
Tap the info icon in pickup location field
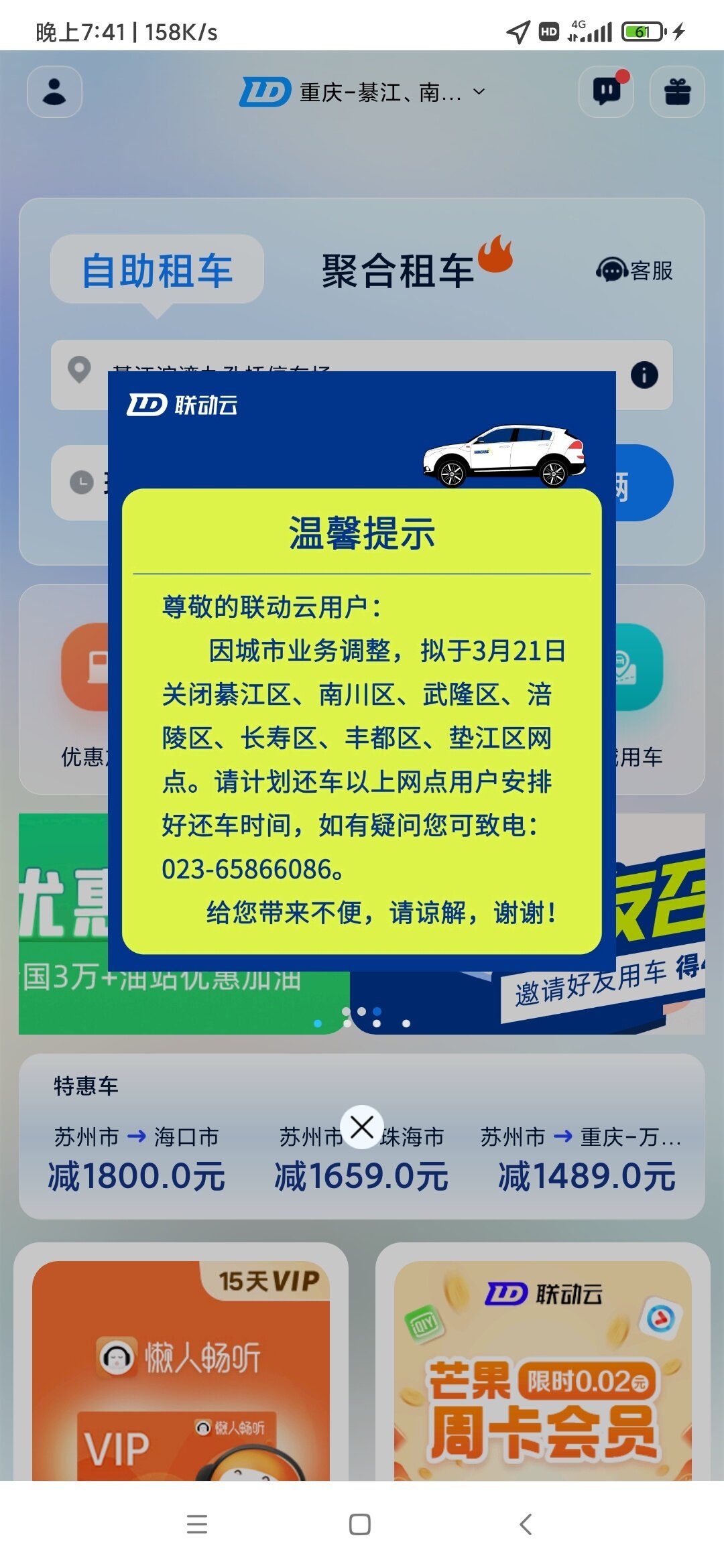[x=644, y=375]
